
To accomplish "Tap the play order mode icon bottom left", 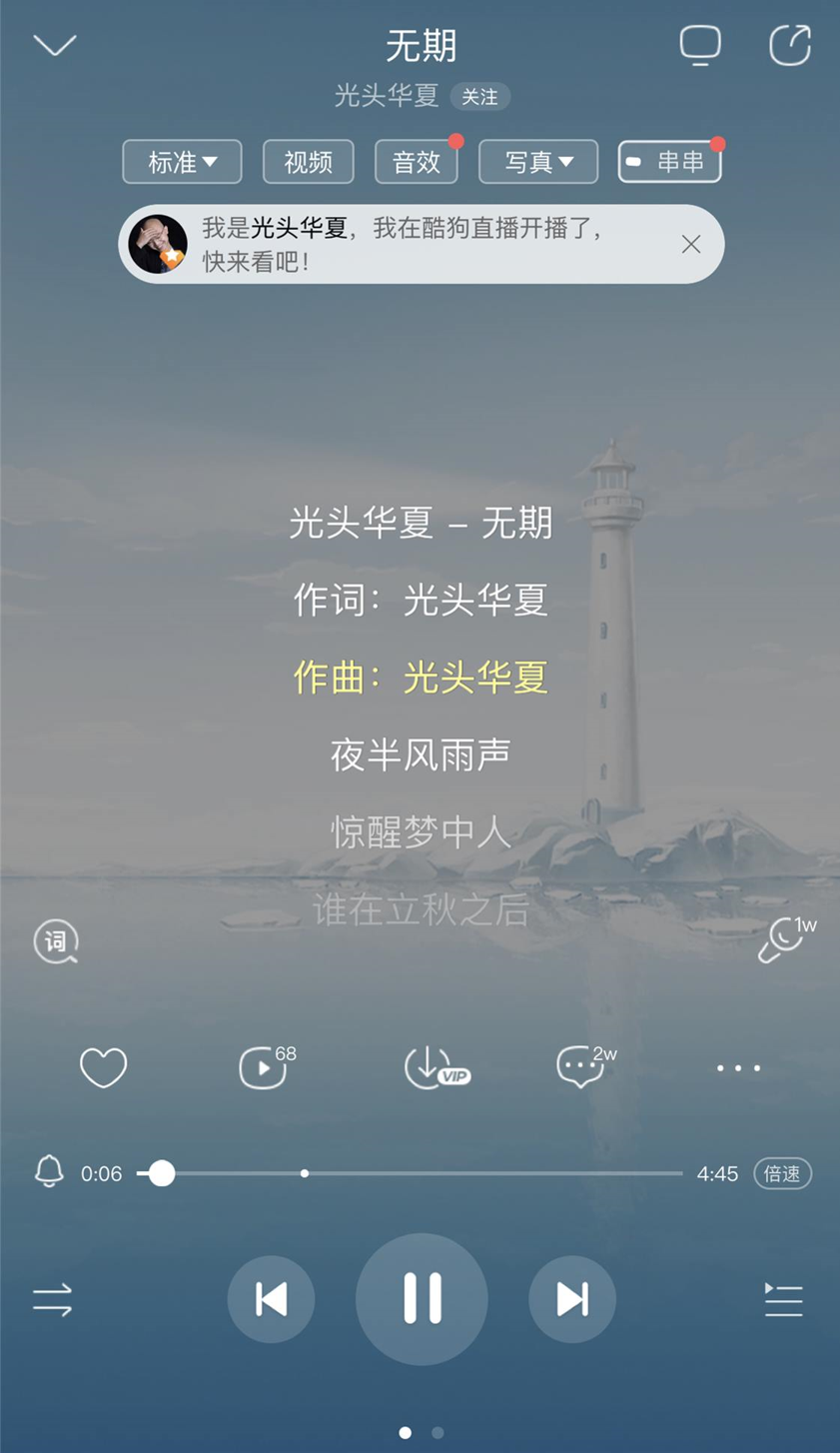I will 55,1301.
